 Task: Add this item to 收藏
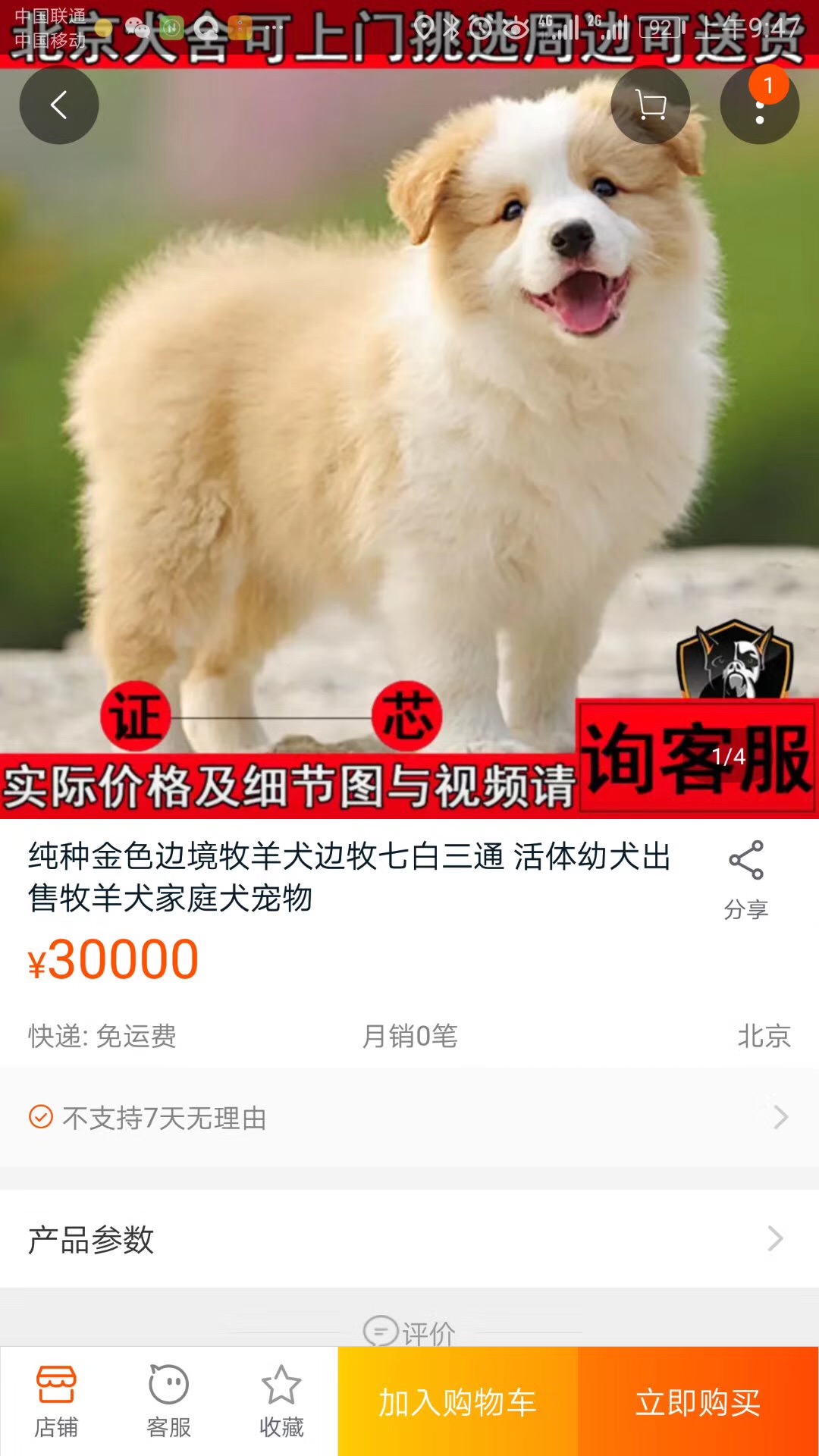point(281,1401)
